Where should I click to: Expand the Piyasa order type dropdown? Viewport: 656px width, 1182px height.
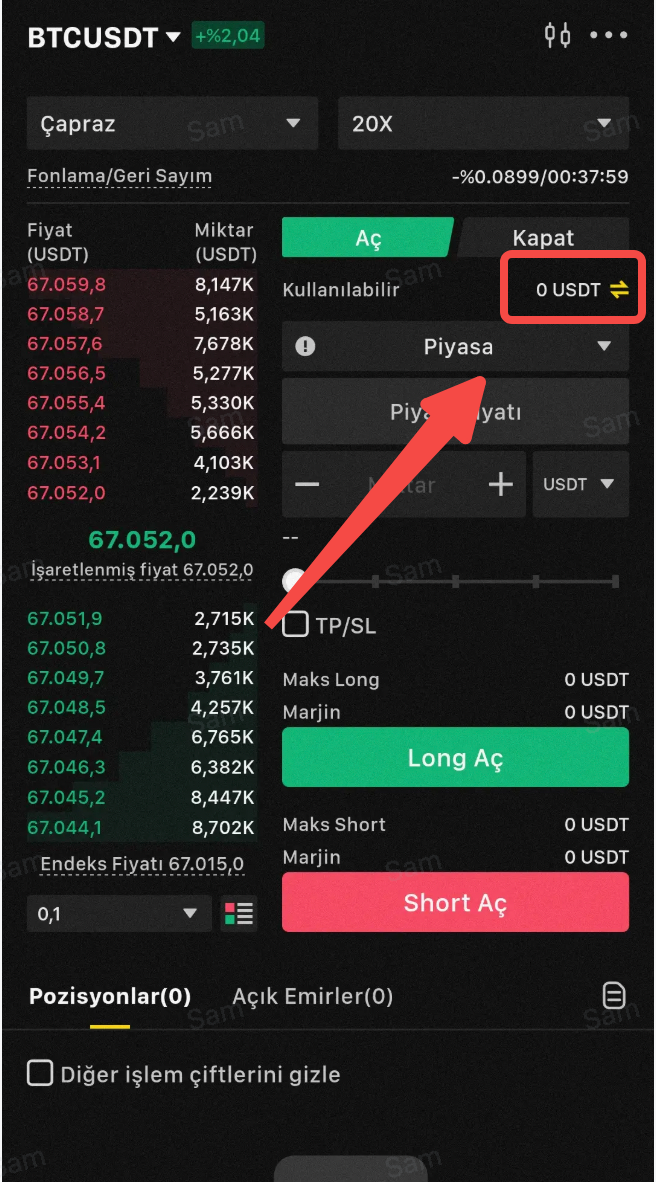coord(455,347)
